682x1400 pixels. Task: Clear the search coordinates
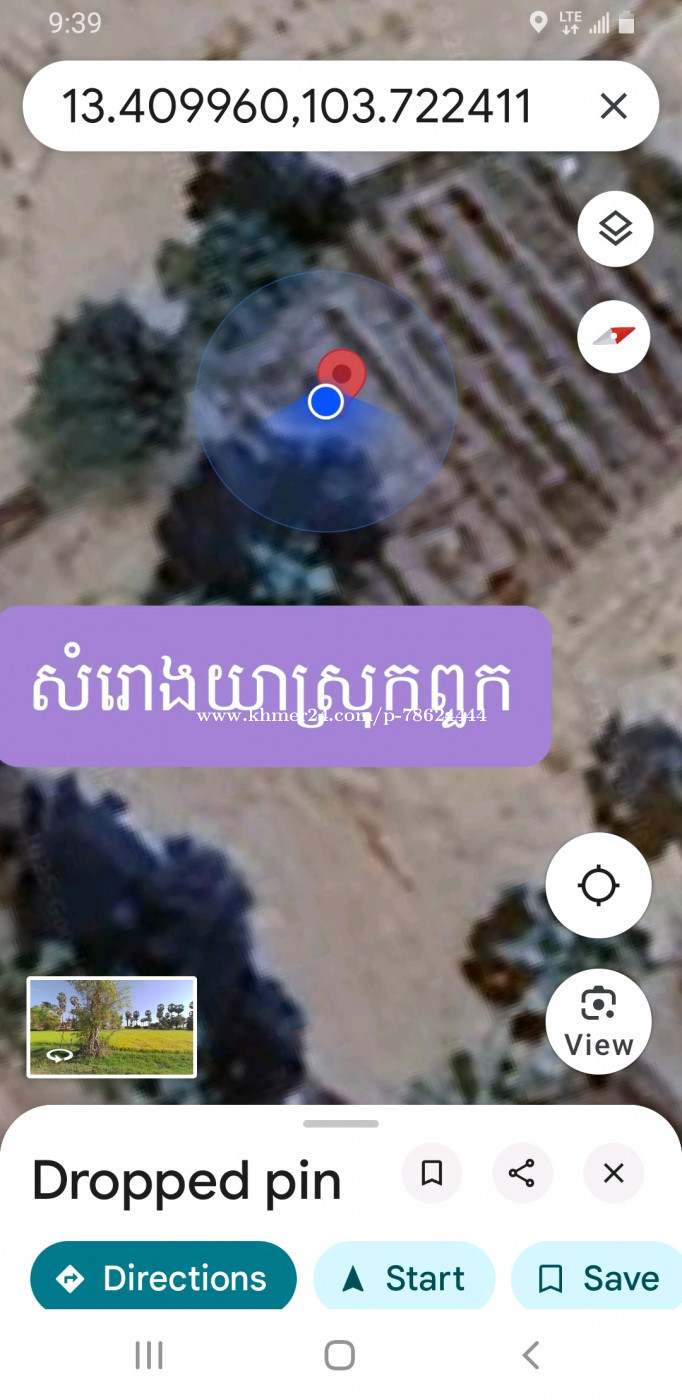point(613,106)
